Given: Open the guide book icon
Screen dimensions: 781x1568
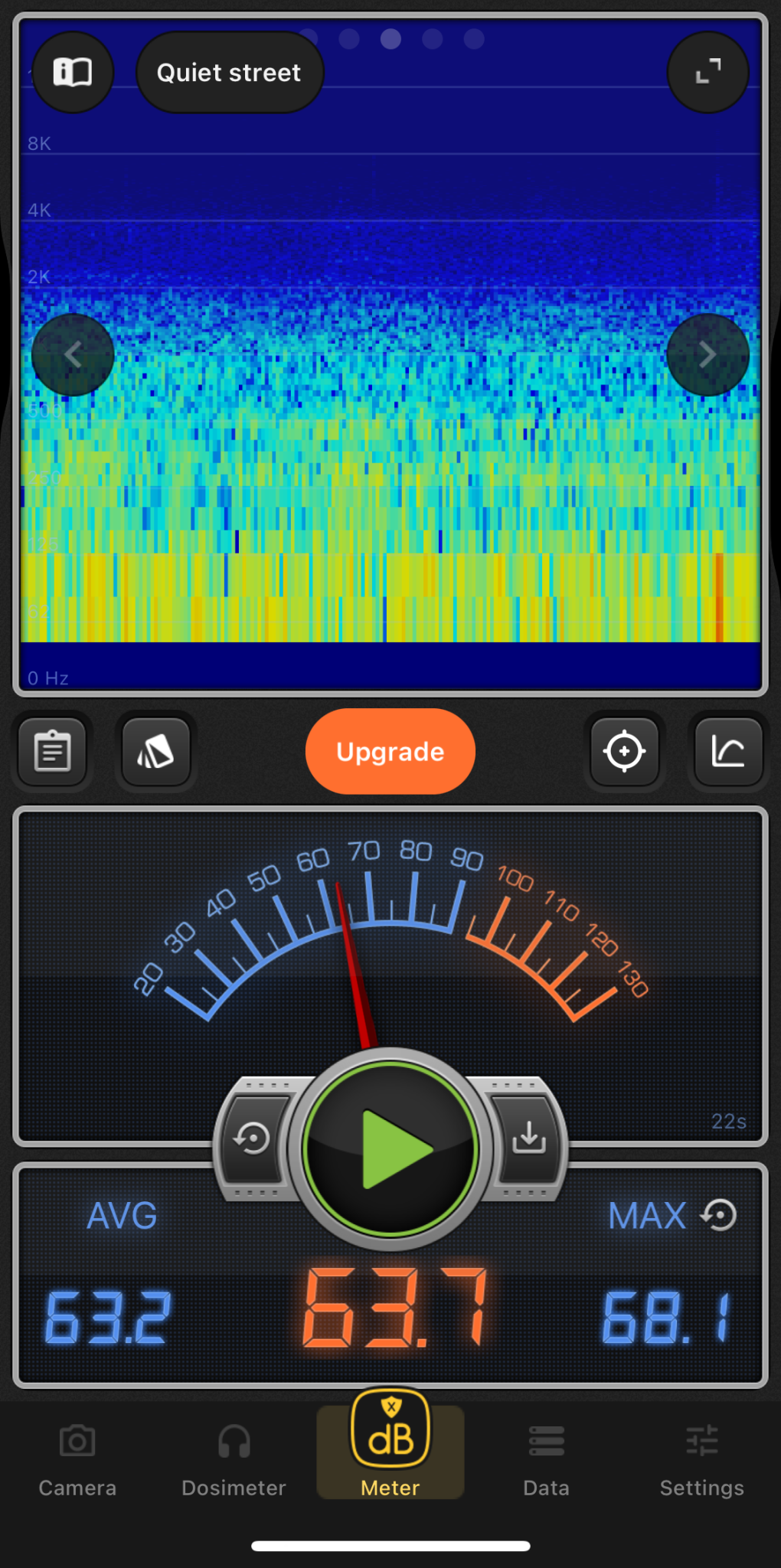Looking at the screenshot, I should point(73,73).
